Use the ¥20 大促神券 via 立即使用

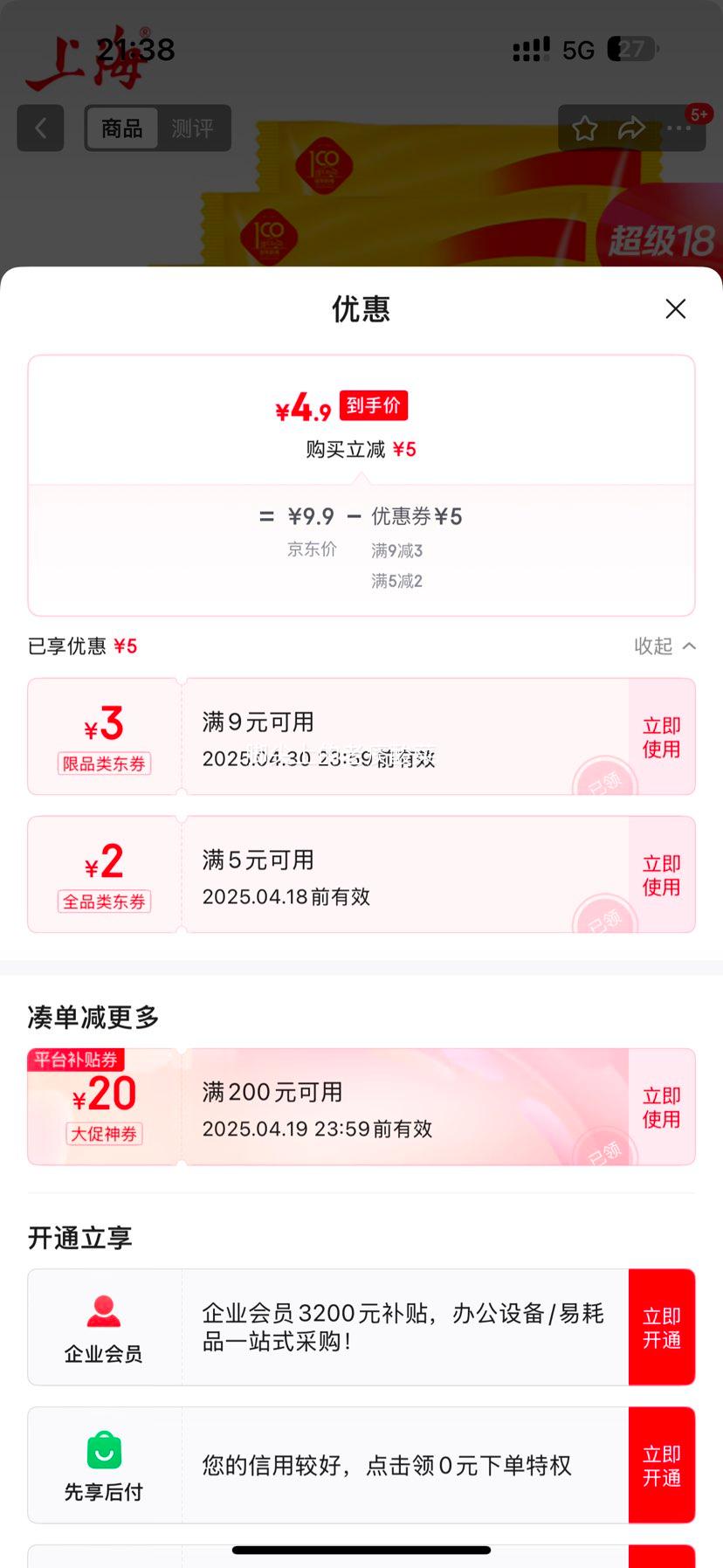(x=661, y=1107)
